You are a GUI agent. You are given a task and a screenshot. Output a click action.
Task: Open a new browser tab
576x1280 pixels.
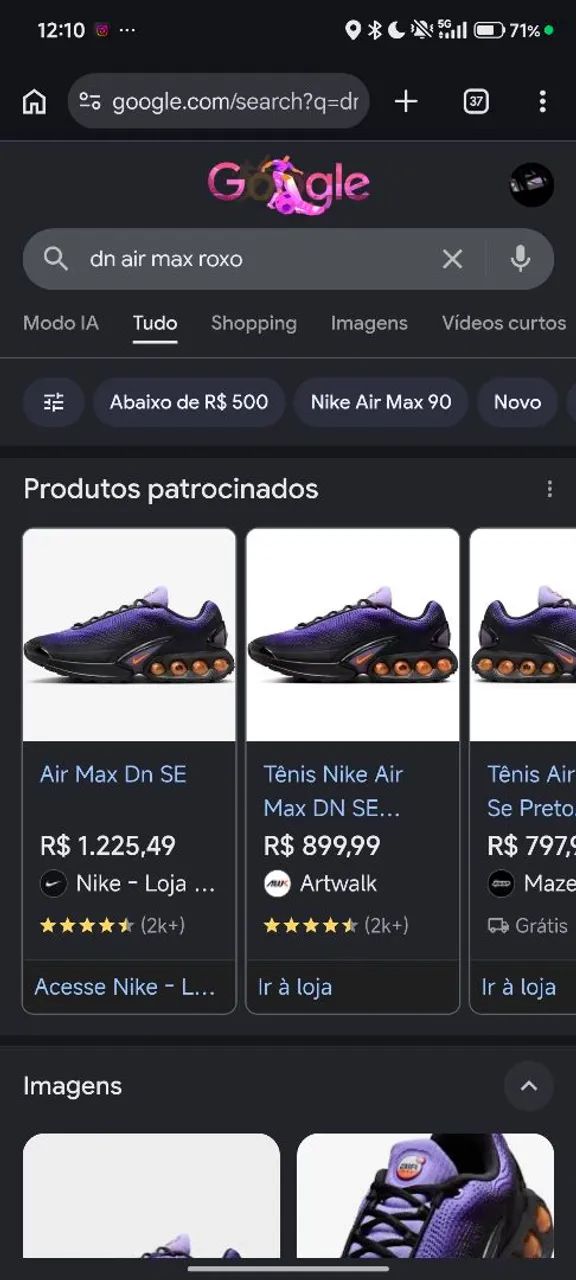pos(406,101)
